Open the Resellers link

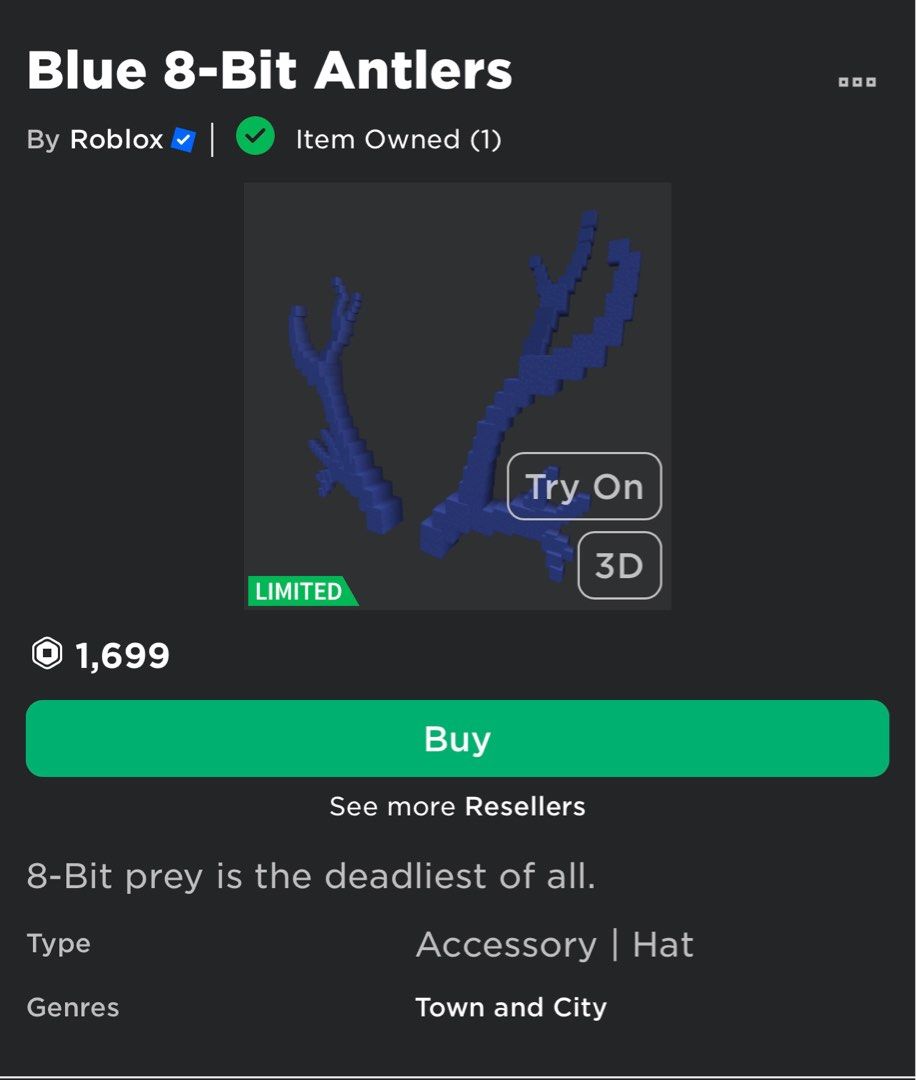pyautogui.click(x=527, y=806)
